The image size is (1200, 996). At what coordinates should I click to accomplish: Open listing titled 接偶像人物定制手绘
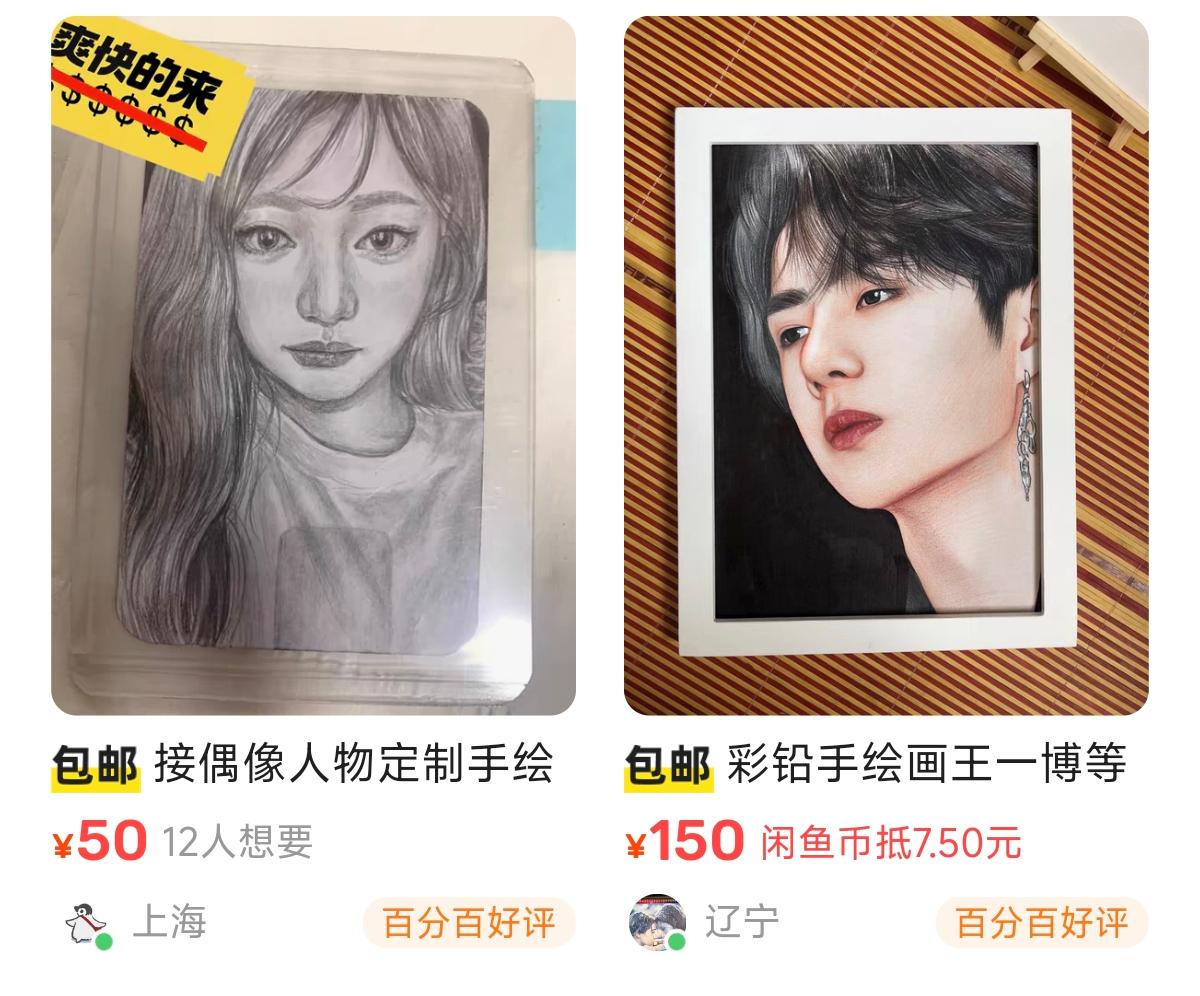(352, 765)
